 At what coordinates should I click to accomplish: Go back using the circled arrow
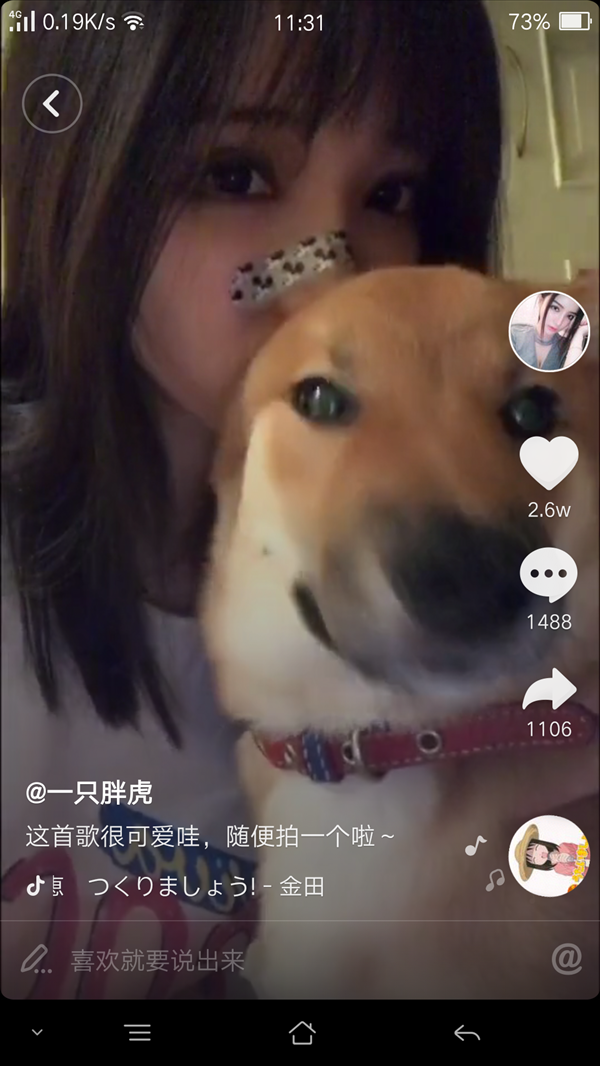coord(52,103)
